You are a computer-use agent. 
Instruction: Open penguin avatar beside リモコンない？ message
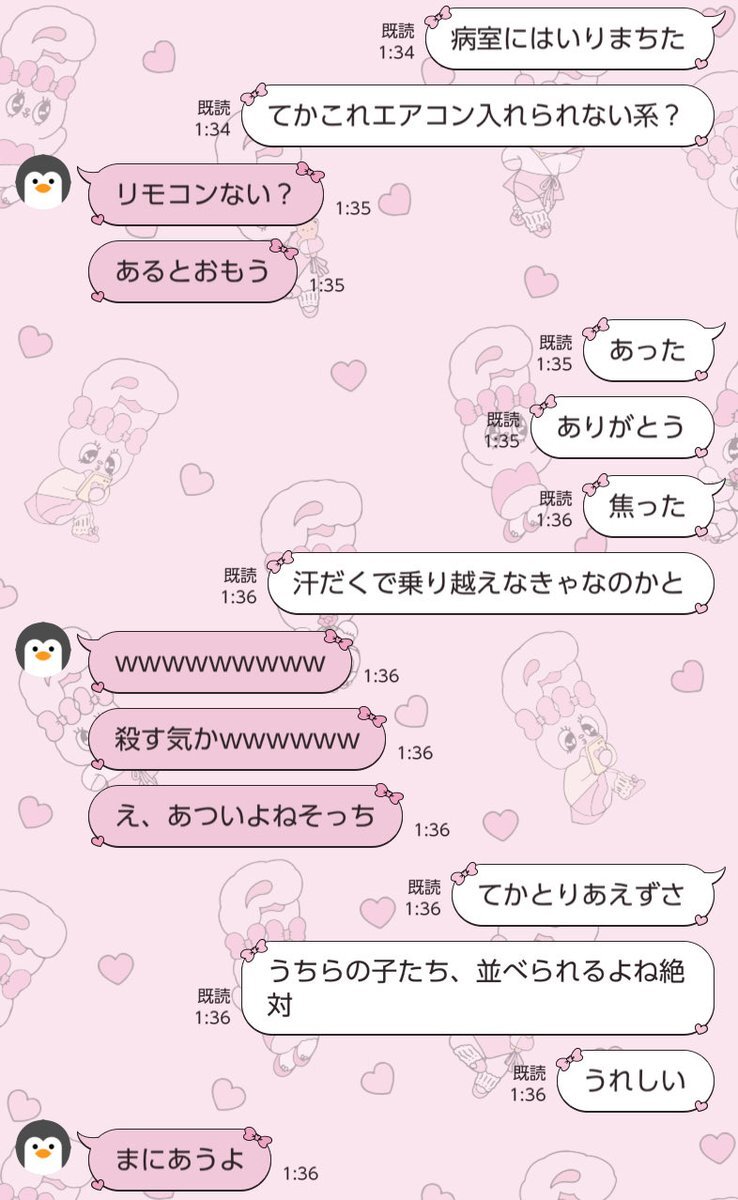(43, 182)
